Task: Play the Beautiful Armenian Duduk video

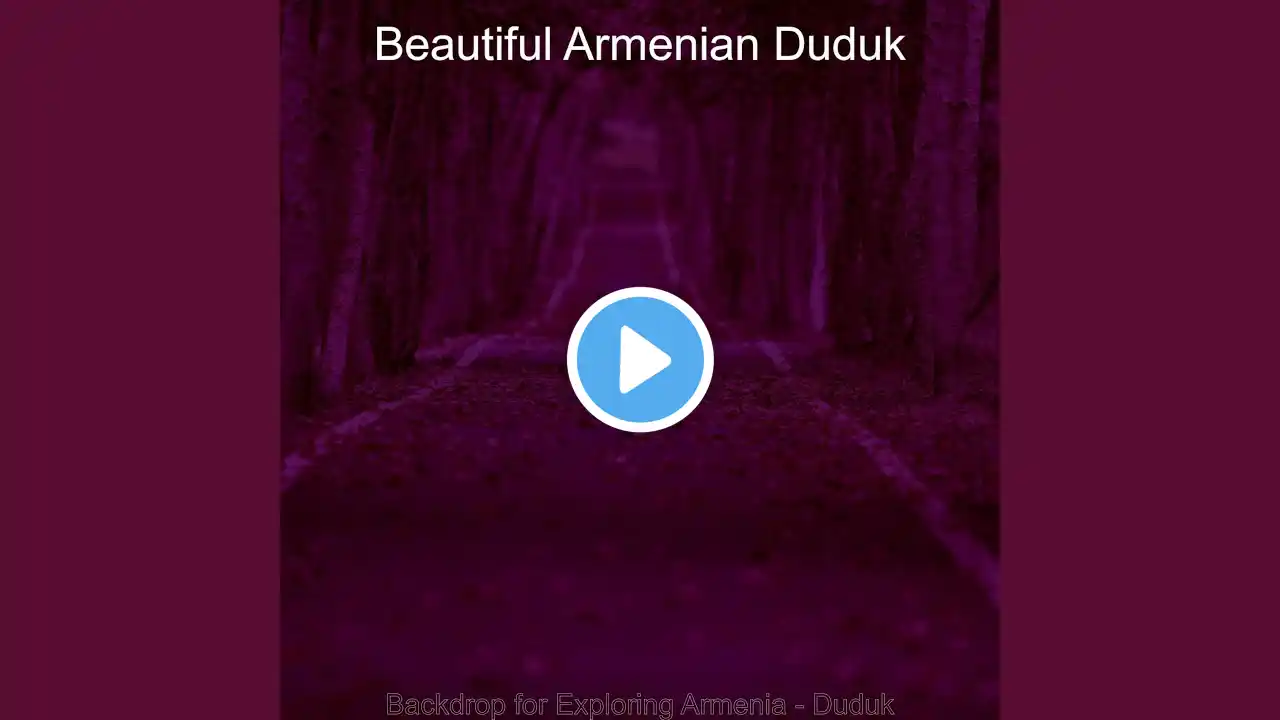Action: coord(640,360)
